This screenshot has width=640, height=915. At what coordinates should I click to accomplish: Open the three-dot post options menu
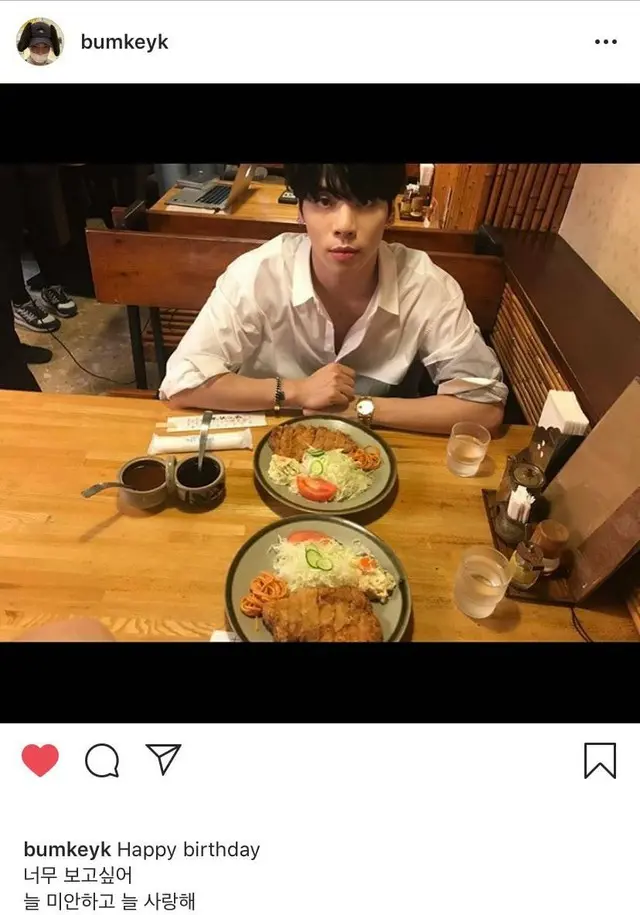(x=605, y=42)
